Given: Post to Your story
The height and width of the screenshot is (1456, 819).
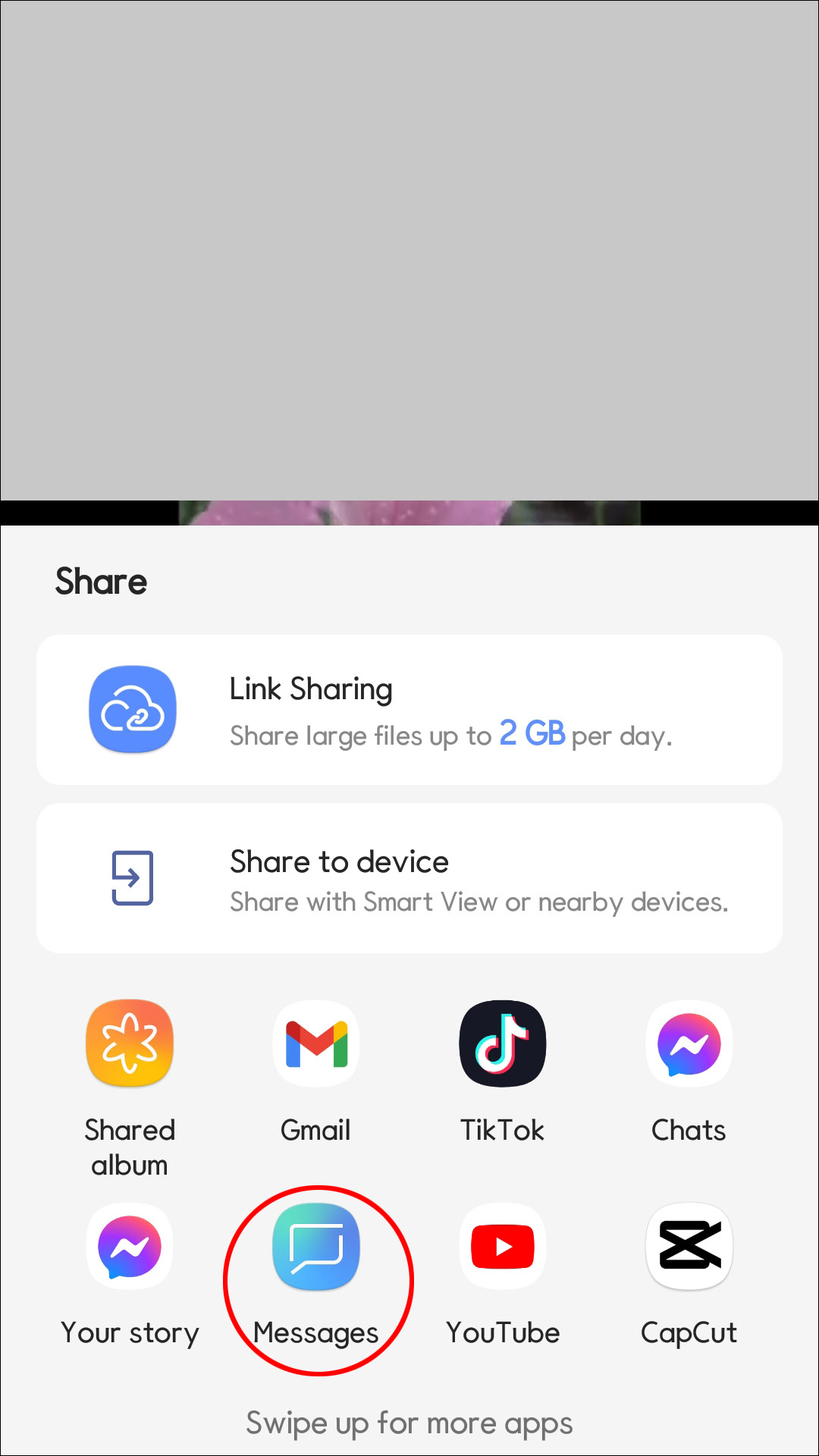Looking at the screenshot, I should point(130,1247).
